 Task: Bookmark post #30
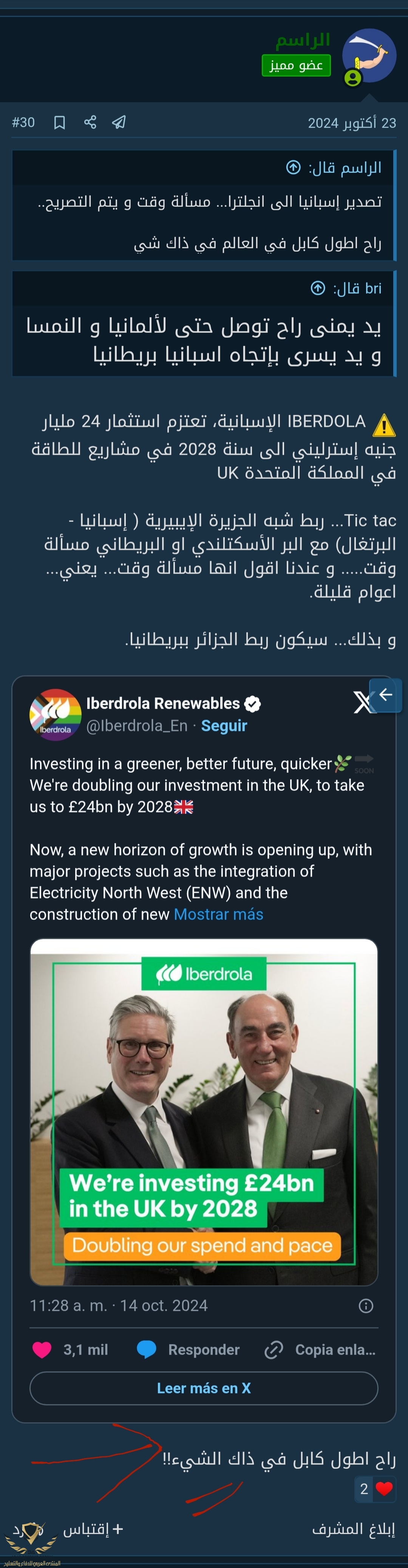pyautogui.click(x=59, y=123)
